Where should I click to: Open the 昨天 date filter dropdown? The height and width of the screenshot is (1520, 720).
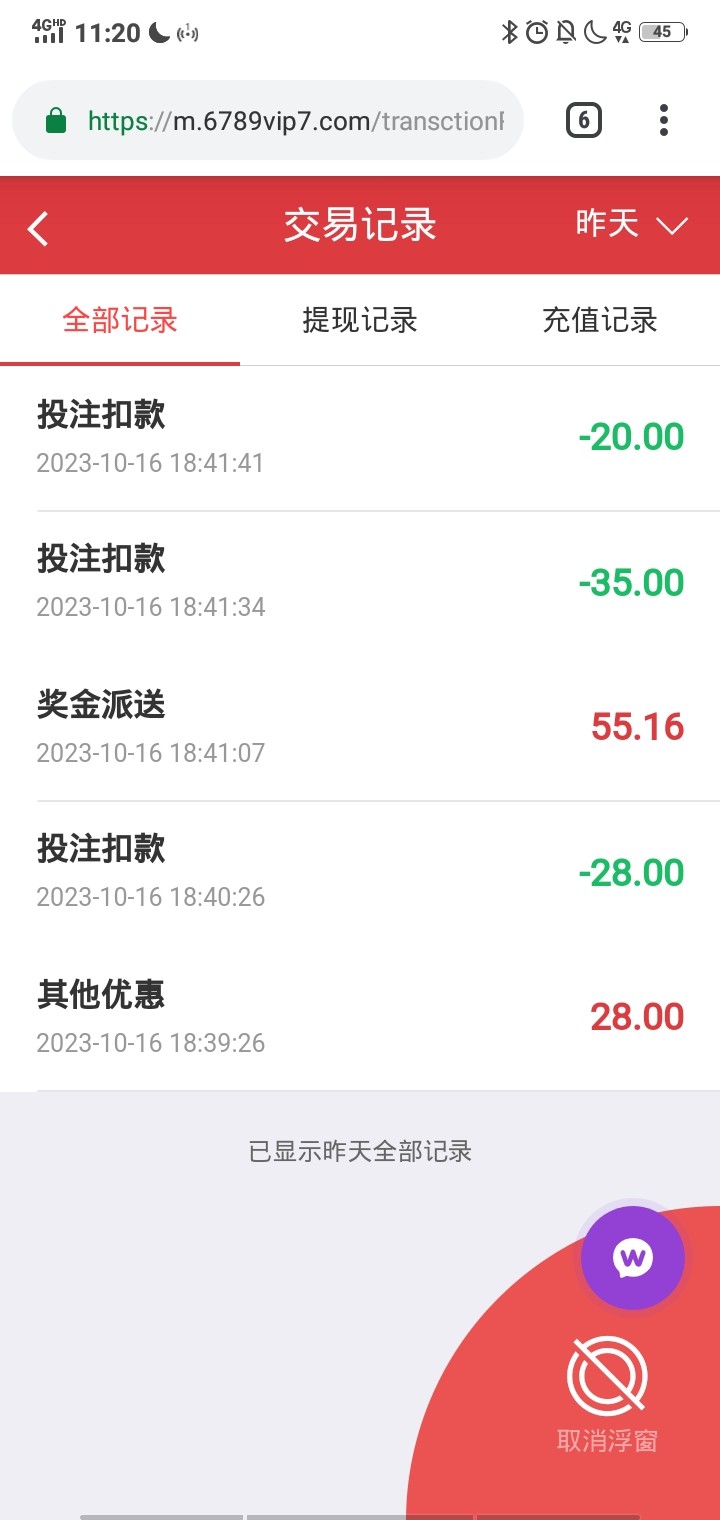(x=631, y=224)
